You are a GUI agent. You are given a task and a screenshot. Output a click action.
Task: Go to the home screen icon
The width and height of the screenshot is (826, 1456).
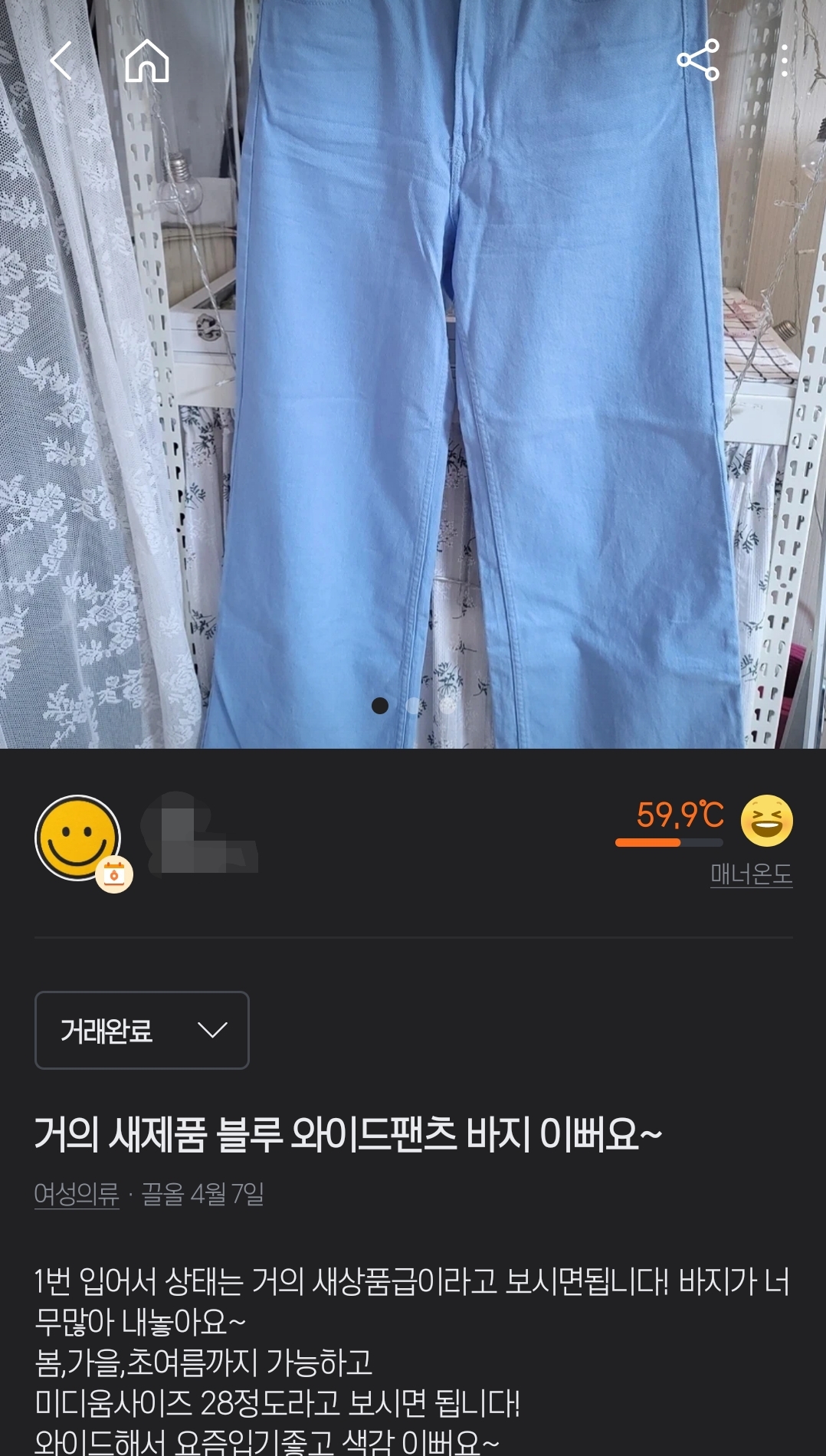click(x=146, y=61)
